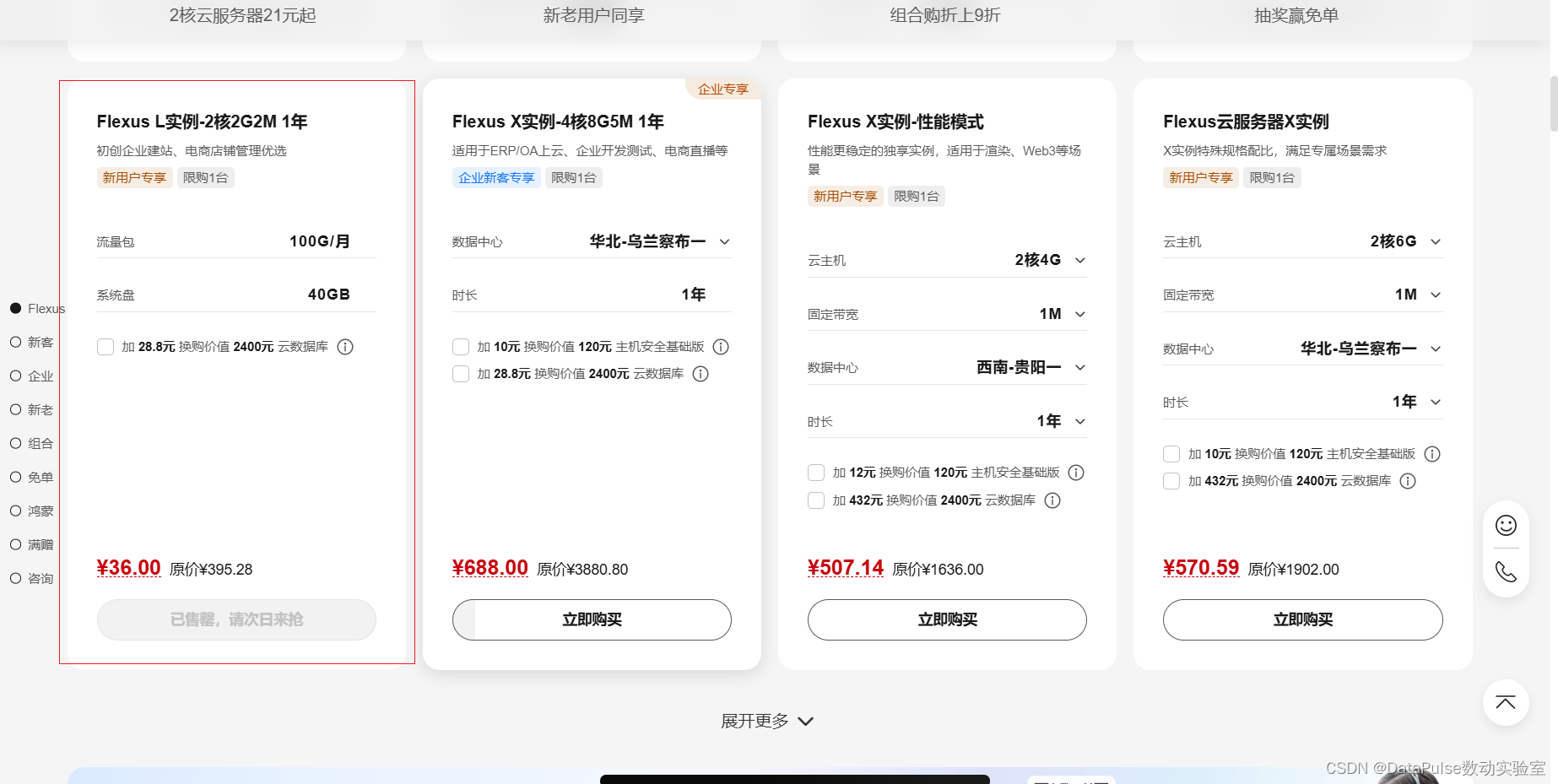Screen dimensions: 1558x784
Task: Open the 固定带宽 dropdown in 性能模式 card
Action: point(1061,314)
